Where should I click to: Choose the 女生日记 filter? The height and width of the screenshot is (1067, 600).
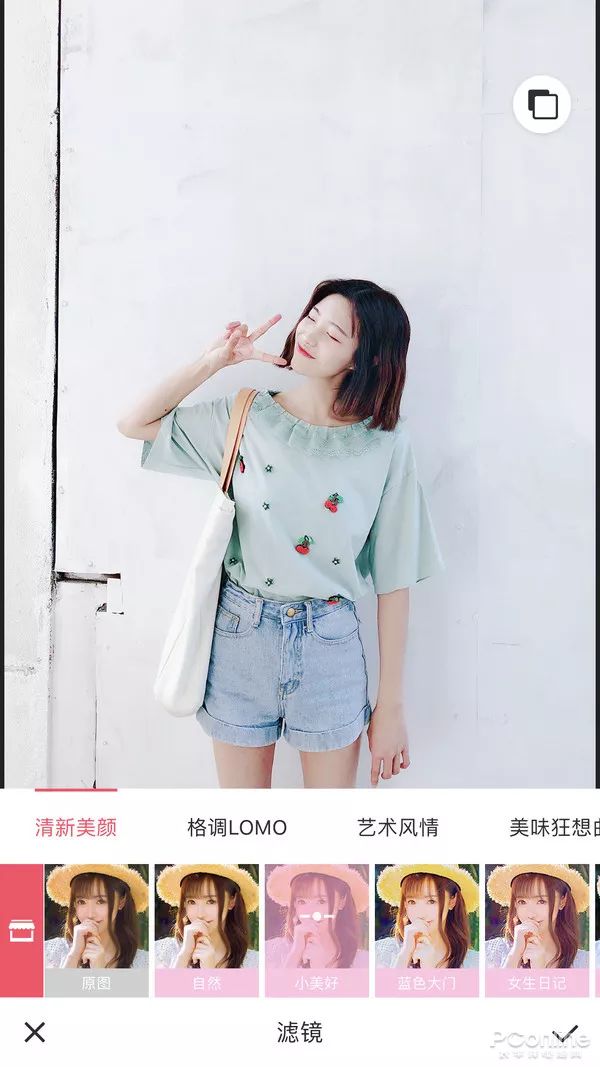(x=536, y=930)
